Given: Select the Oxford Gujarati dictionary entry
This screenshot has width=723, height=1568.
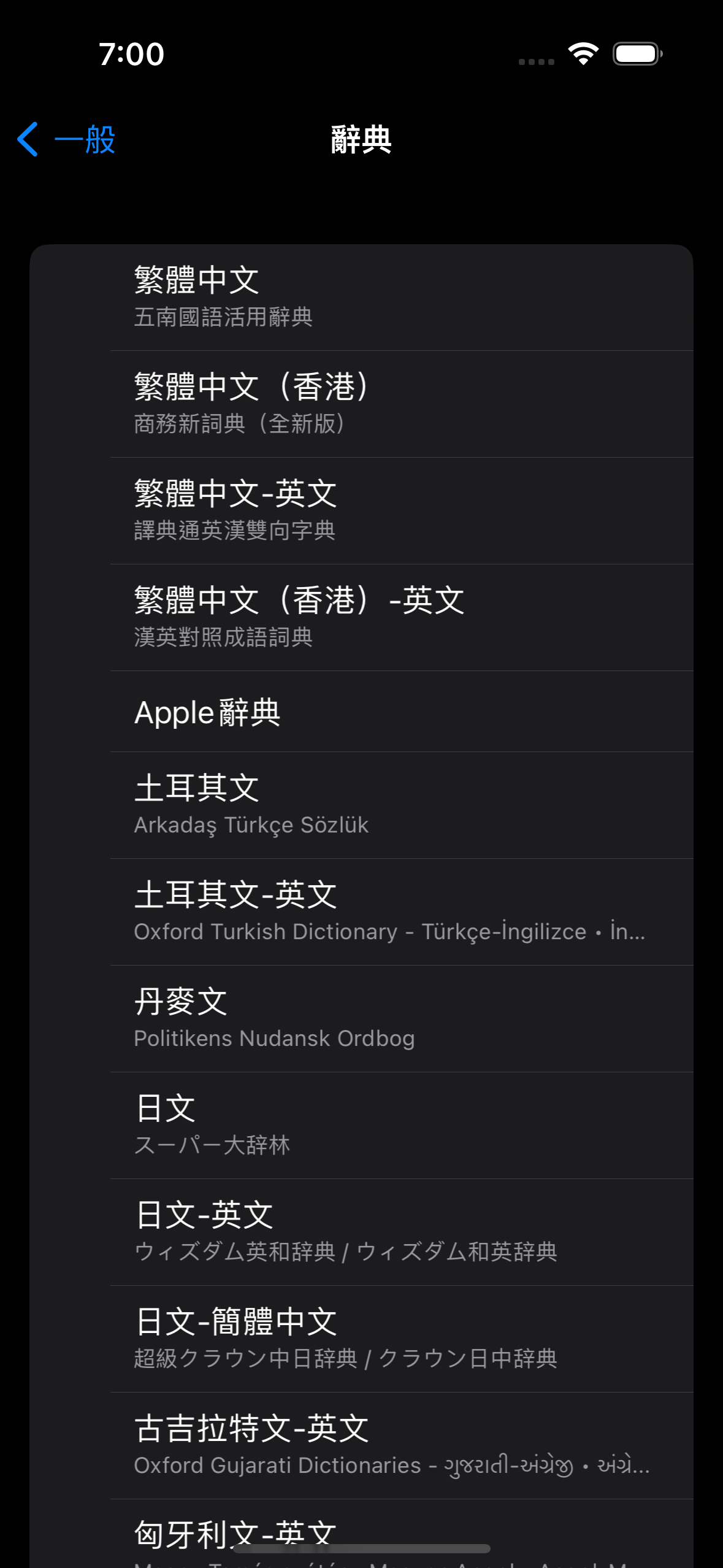Looking at the screenshot, I should 362,1445.
